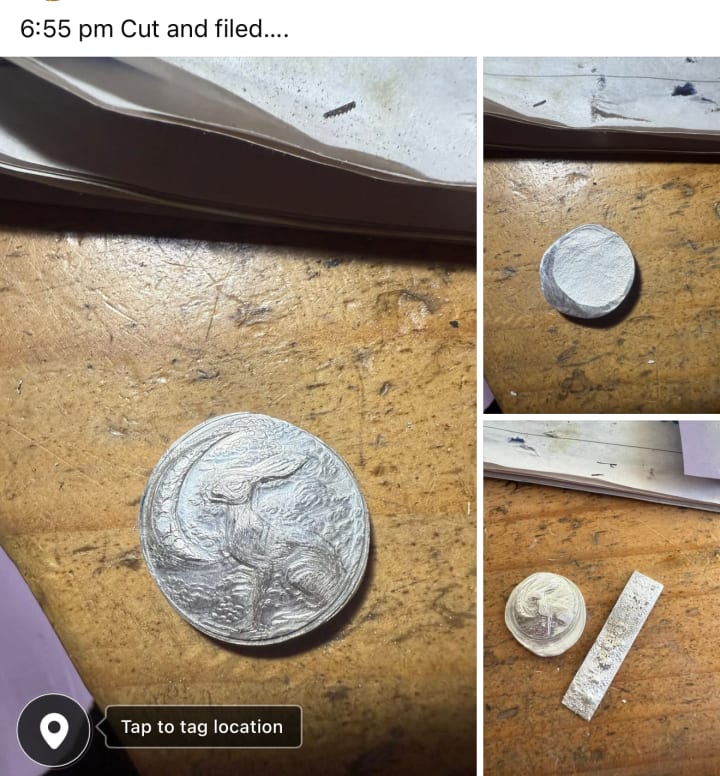Tap the location pin tag button
This screenshot has width=720, height=776.
coord(54,730)
